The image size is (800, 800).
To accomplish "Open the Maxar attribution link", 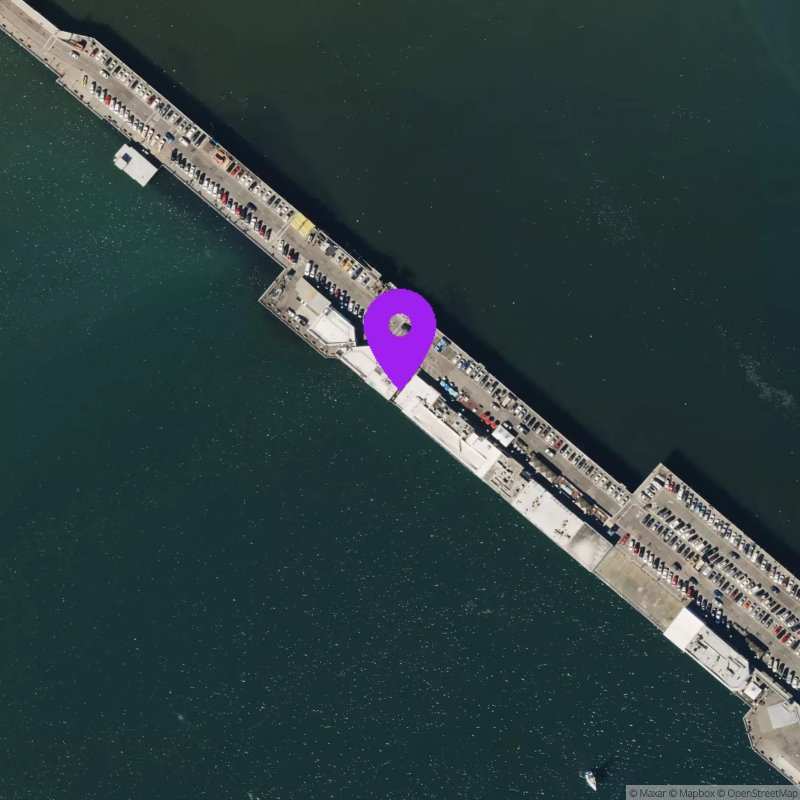I will click(x=648, y=792).
